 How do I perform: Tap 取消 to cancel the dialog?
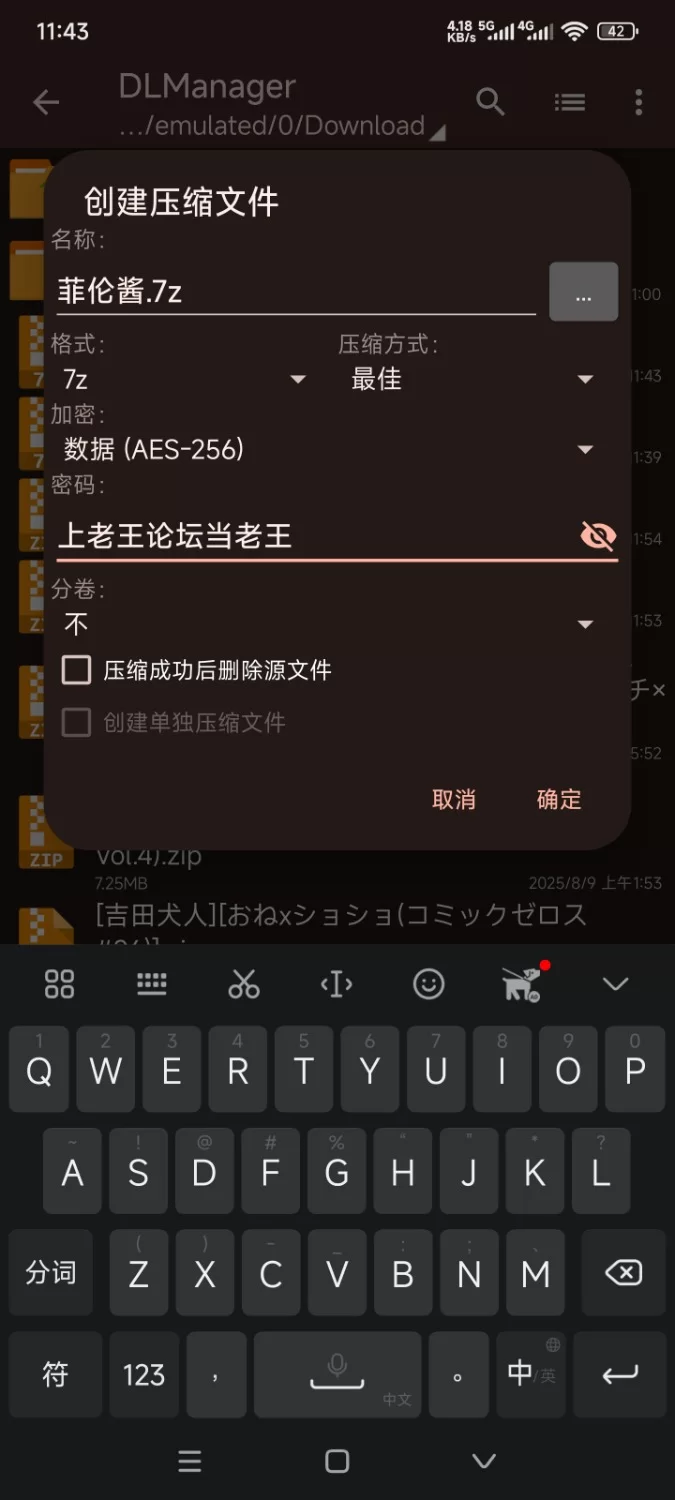click(453, 799)
